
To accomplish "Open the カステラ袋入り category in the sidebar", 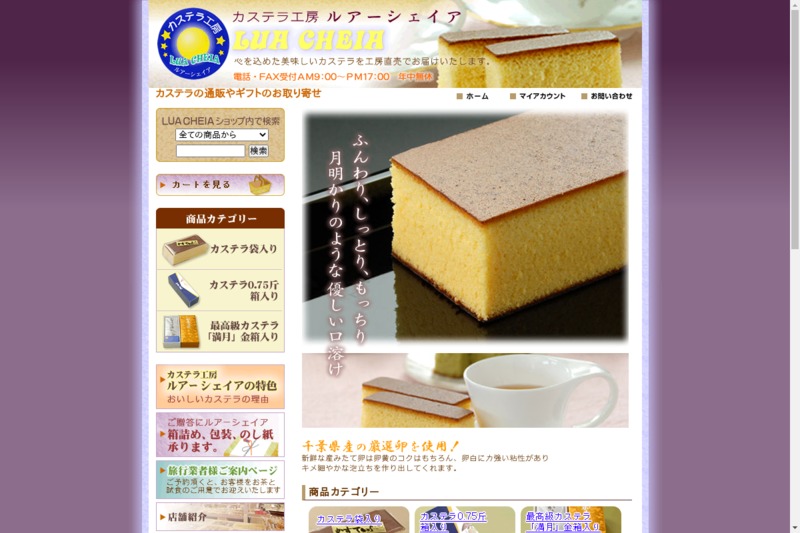I will (220, 249).
